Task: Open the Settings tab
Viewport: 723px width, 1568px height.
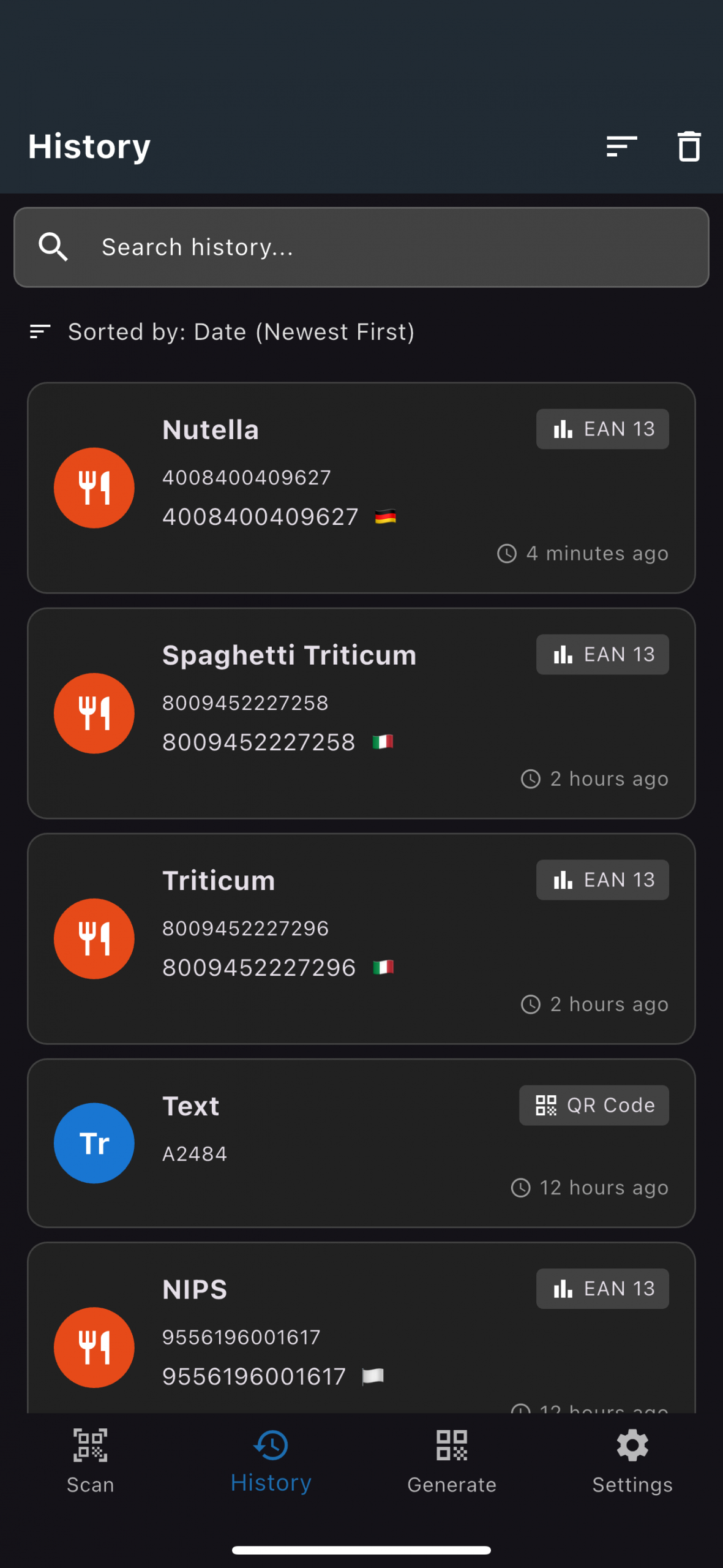Action: 632,1461
